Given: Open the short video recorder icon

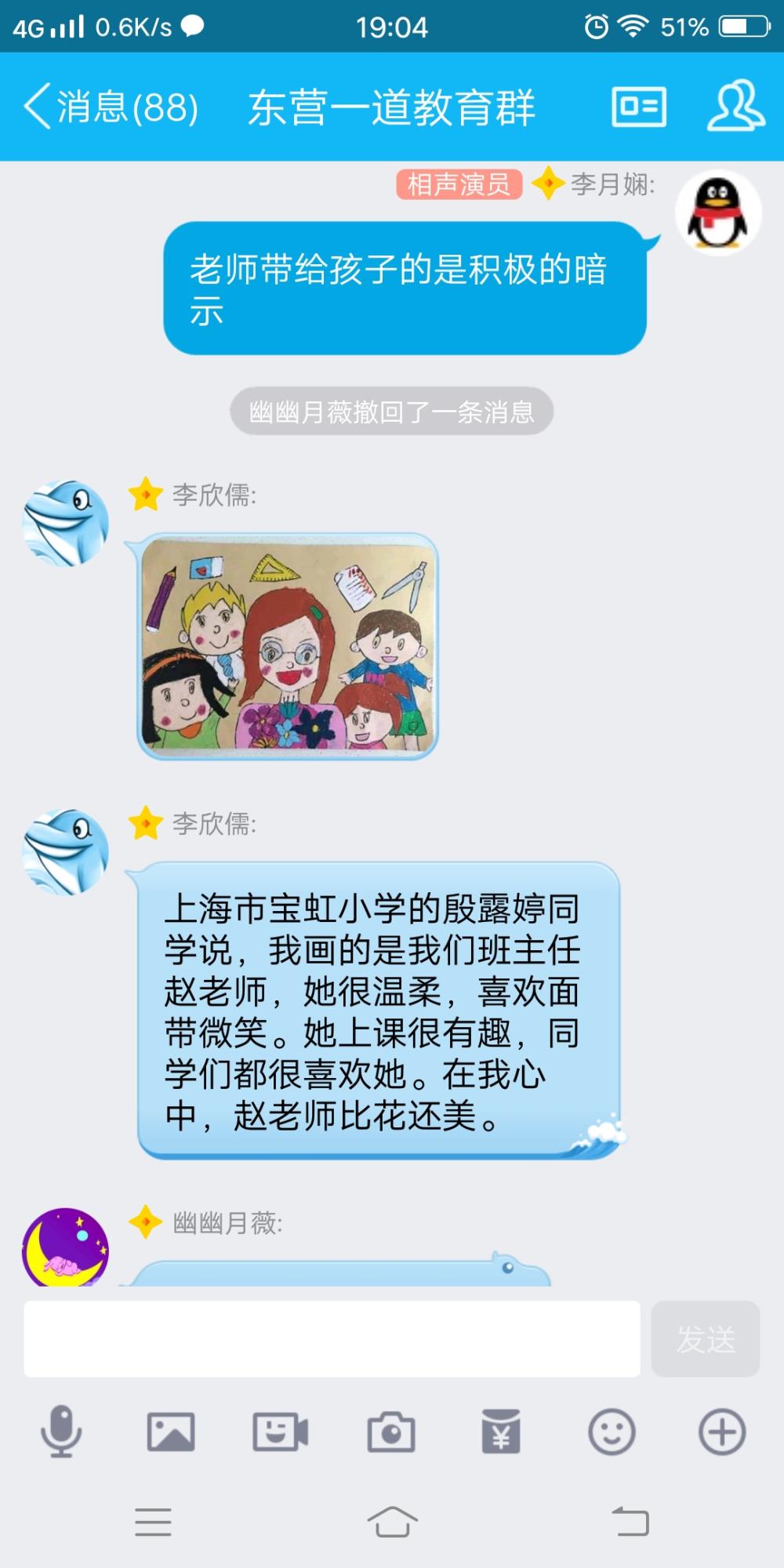Looking at the screenshot, I should click(281, 1432).
